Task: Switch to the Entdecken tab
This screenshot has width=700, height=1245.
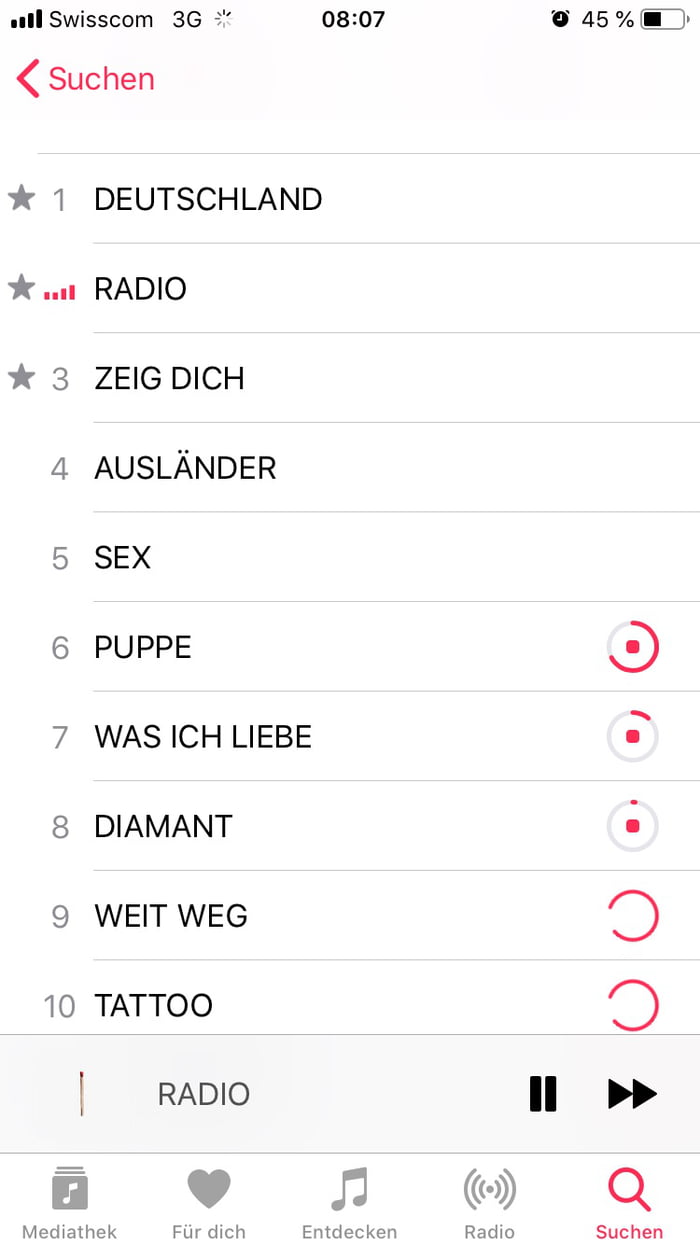Action: pos(349,1202)
